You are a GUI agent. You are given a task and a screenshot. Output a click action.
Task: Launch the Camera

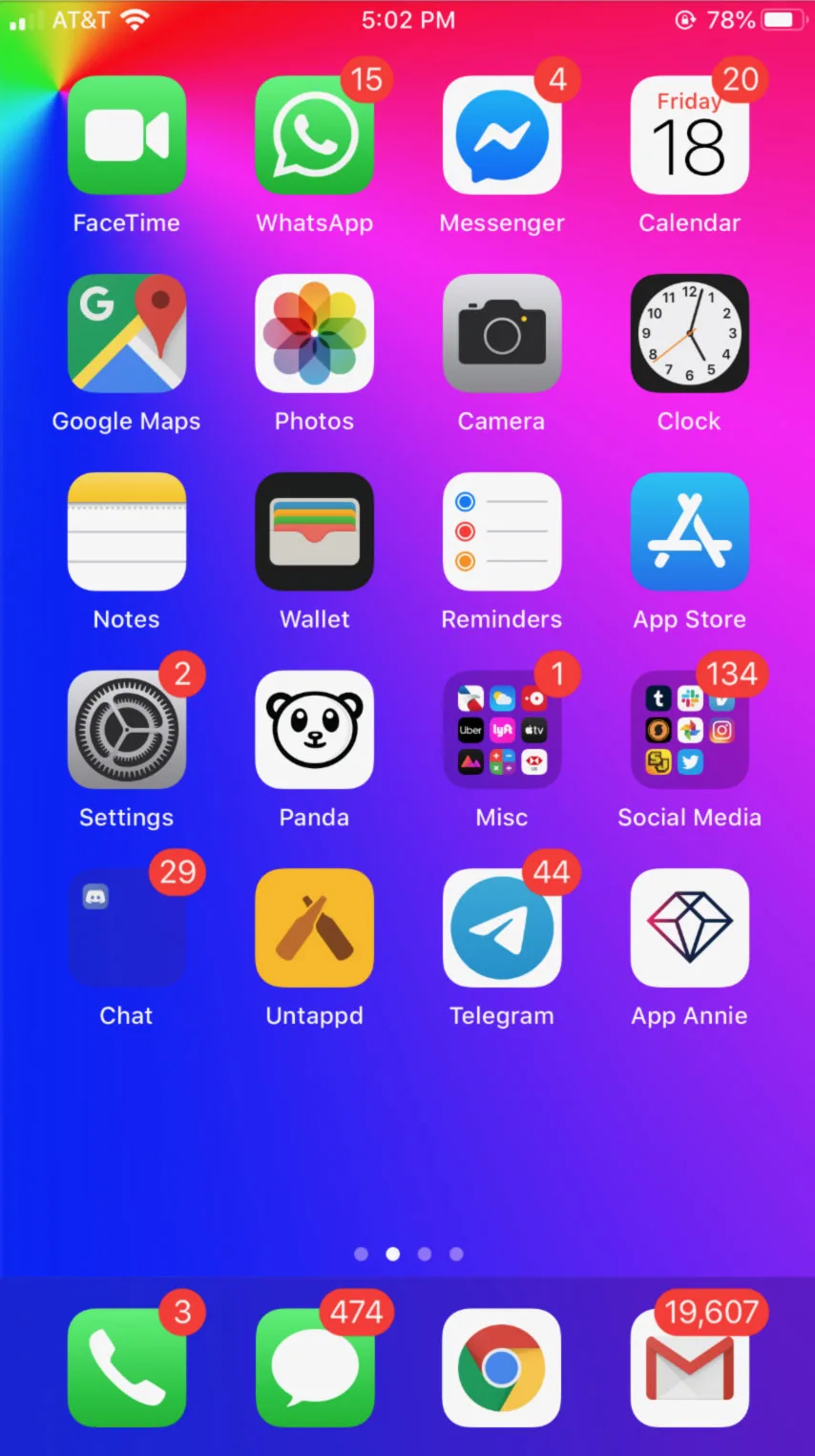click(502, 333)
